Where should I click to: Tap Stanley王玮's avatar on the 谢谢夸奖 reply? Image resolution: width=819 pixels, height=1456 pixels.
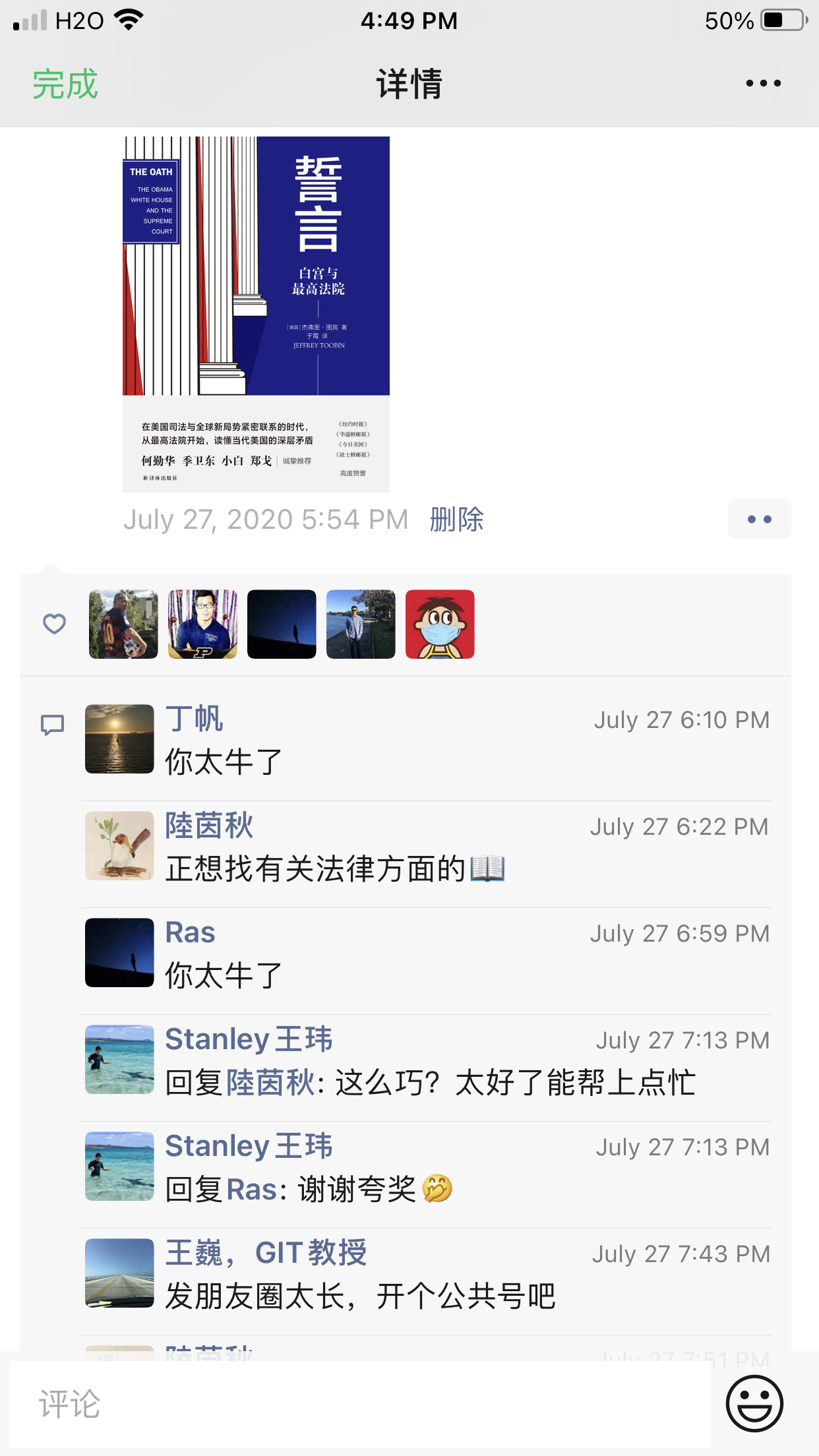coord(119,1166)
